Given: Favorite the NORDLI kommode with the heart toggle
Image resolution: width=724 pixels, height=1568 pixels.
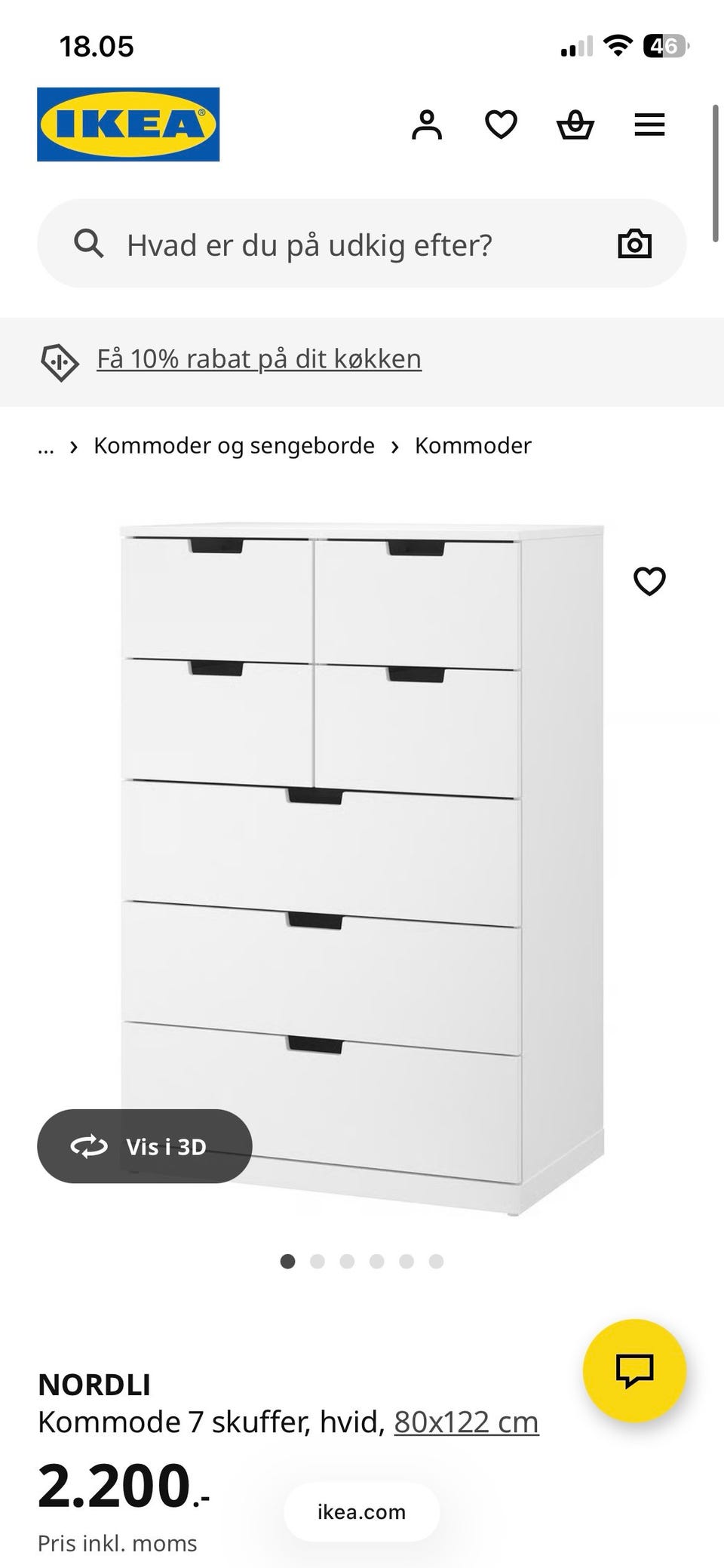Looking at the screenshot, I should (x=649, y=580).
